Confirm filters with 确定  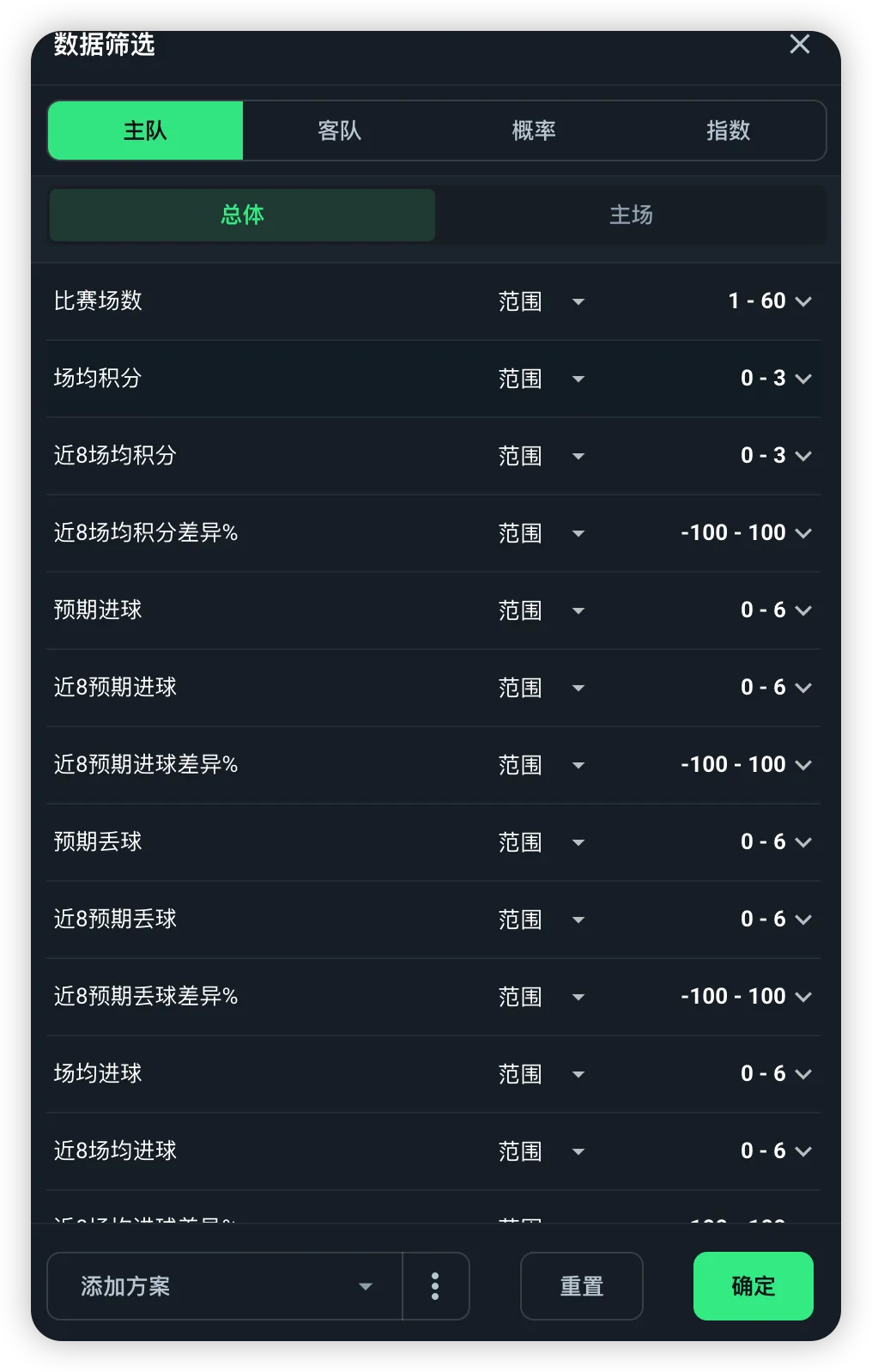pyautogui.click(x=754, y=1286)
